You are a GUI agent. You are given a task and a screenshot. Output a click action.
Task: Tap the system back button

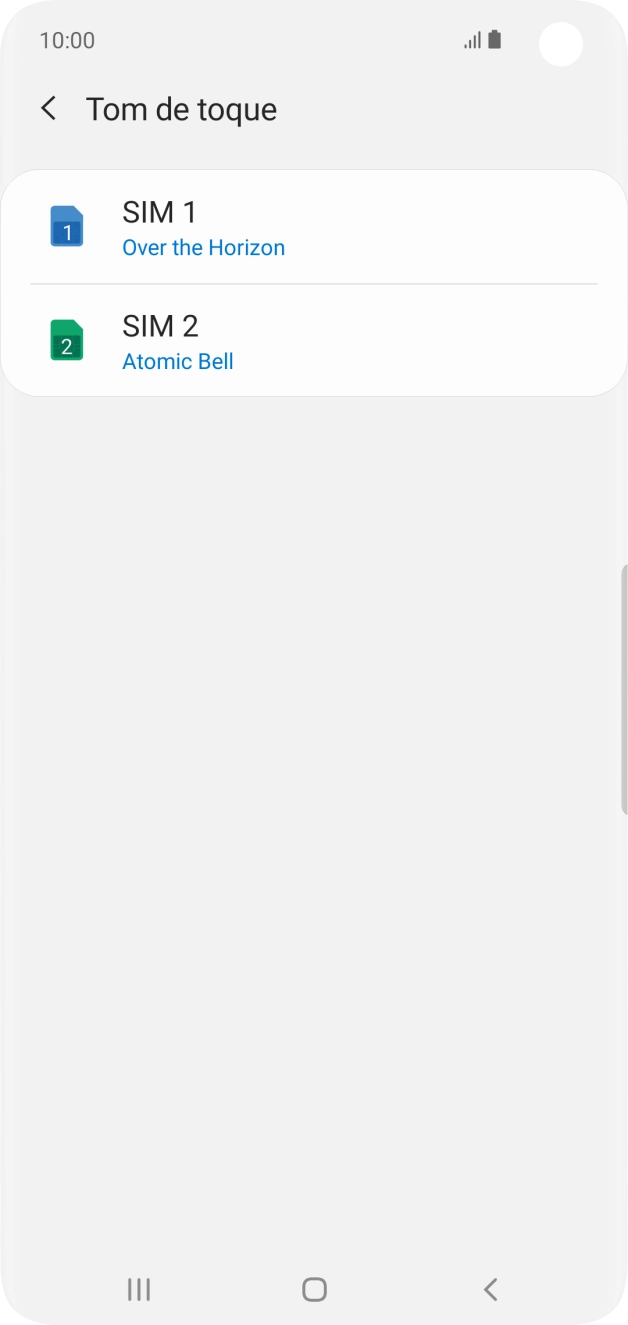[490, 1290]
